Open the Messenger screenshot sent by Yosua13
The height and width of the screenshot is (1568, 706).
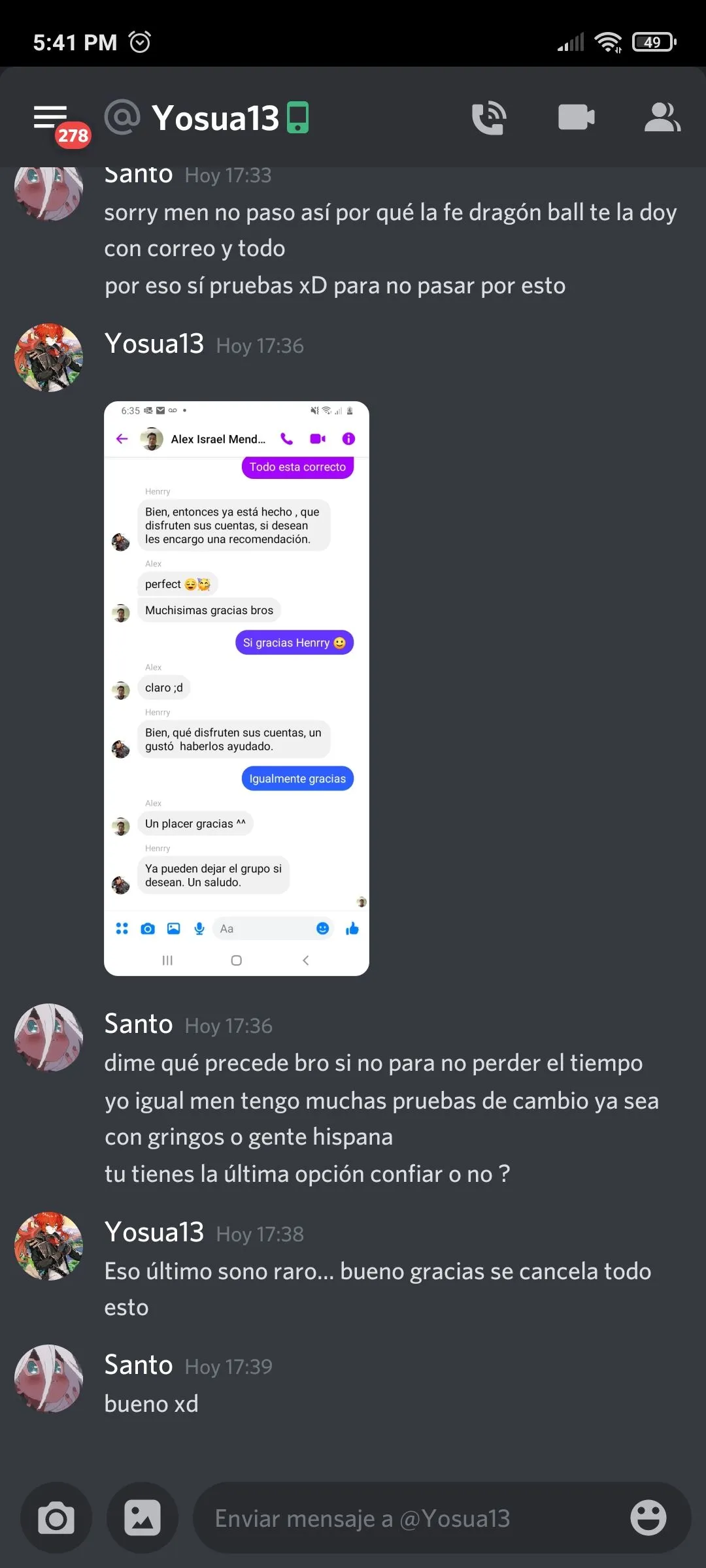point(237,689)
